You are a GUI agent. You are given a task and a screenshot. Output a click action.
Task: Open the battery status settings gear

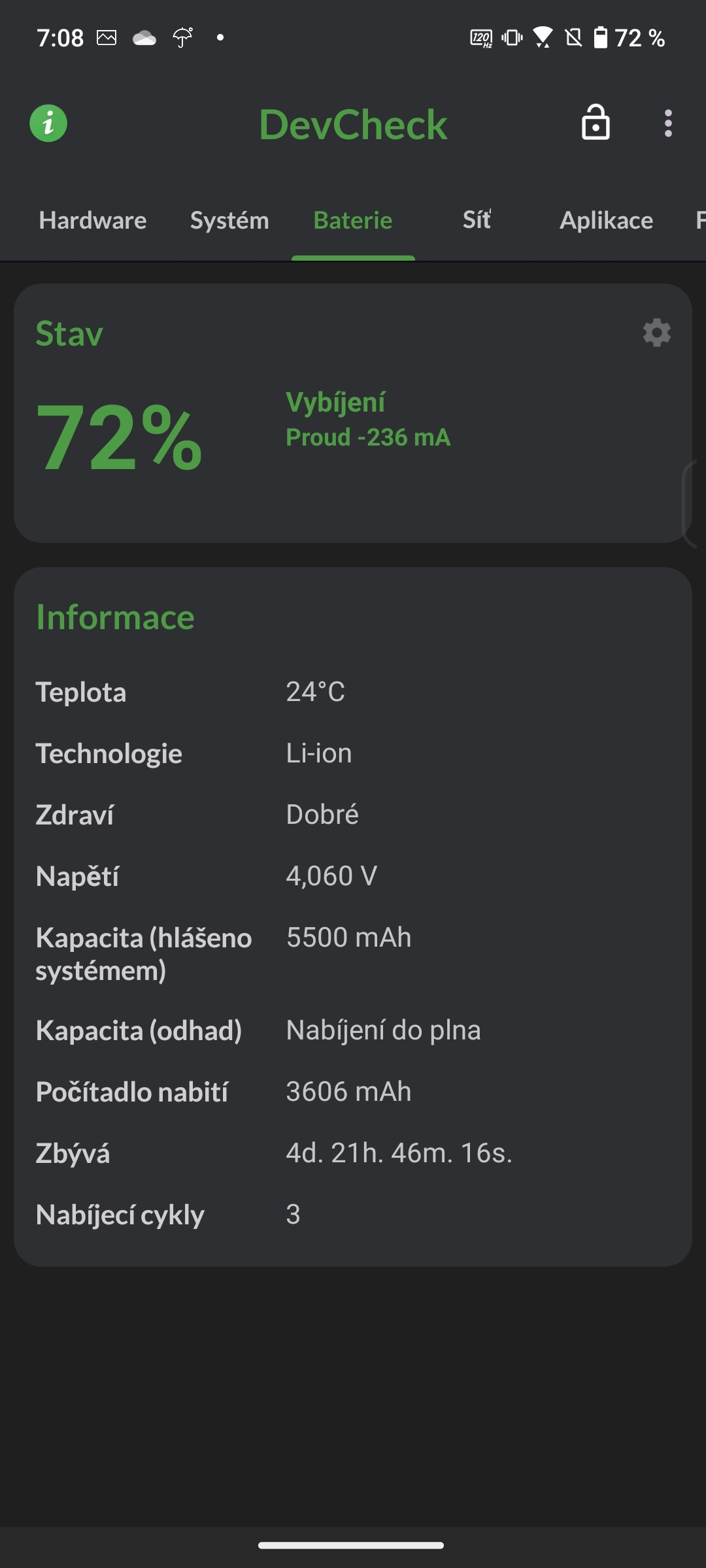[656, 333]
